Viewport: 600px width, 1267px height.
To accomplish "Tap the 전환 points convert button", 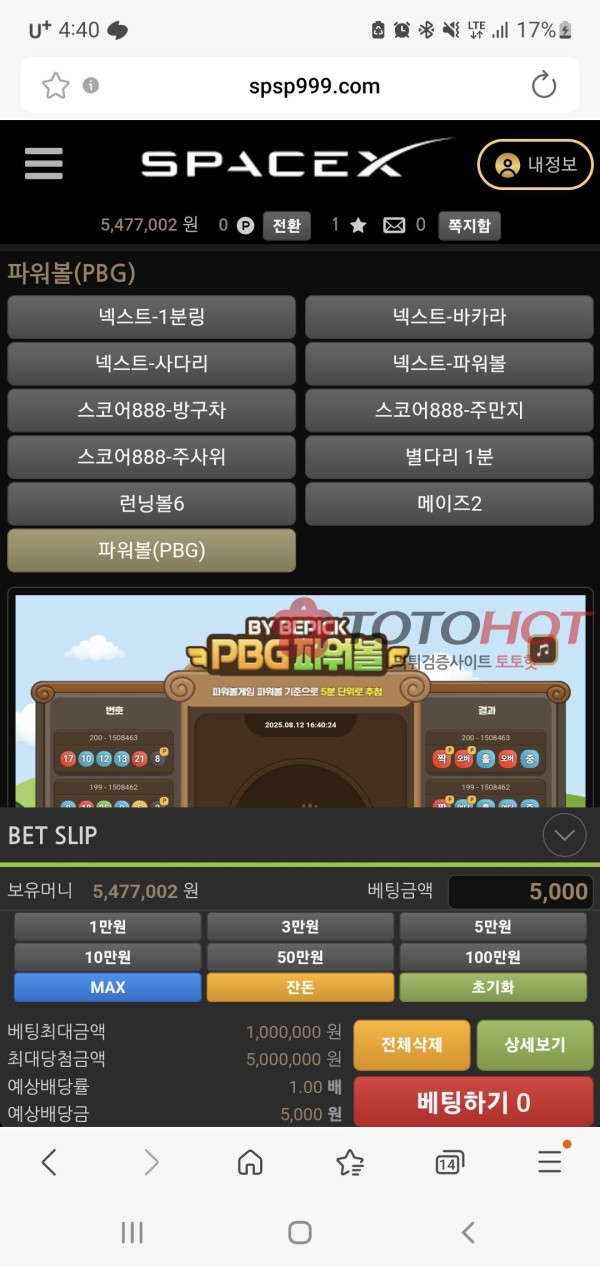I will (286, 226).
